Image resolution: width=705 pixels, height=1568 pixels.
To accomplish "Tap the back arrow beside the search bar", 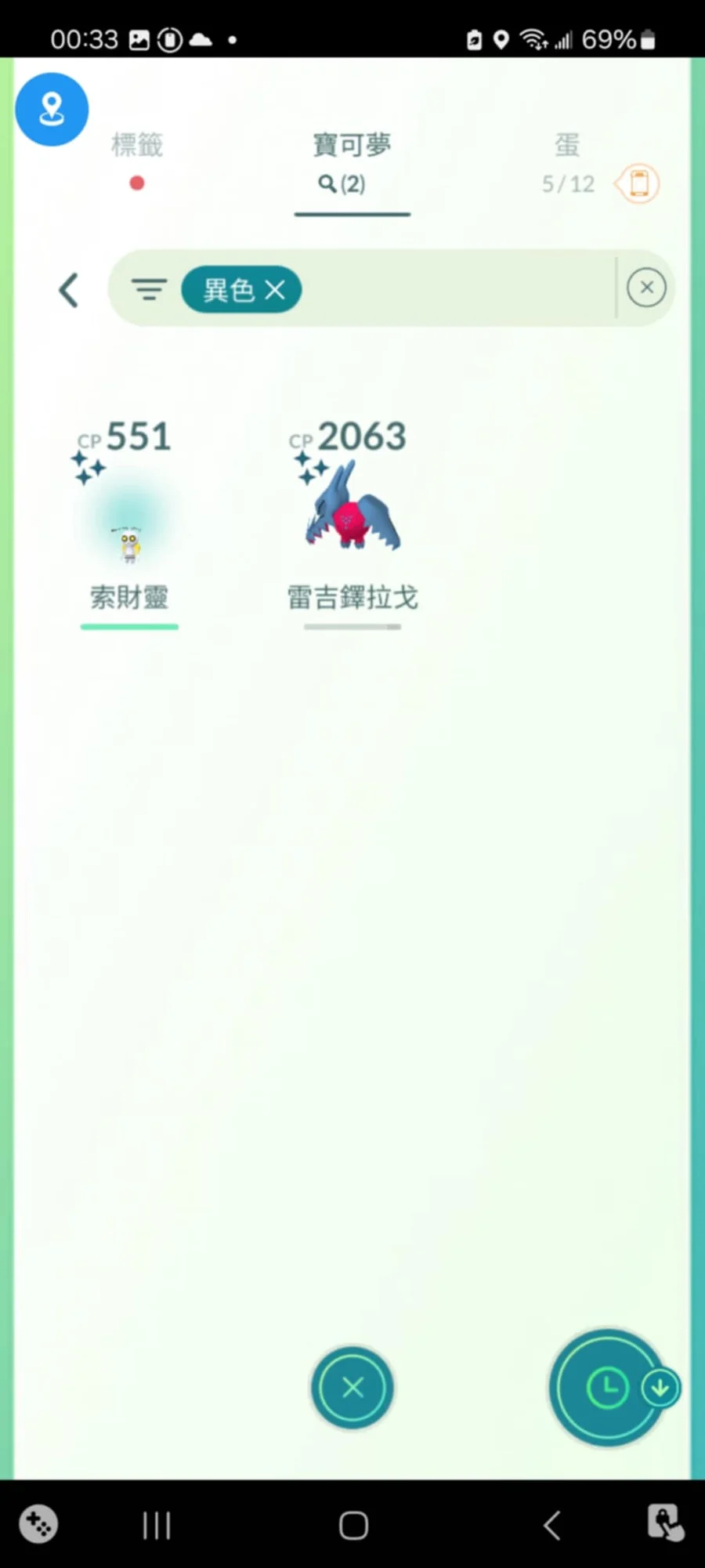I will coord(69,290).
